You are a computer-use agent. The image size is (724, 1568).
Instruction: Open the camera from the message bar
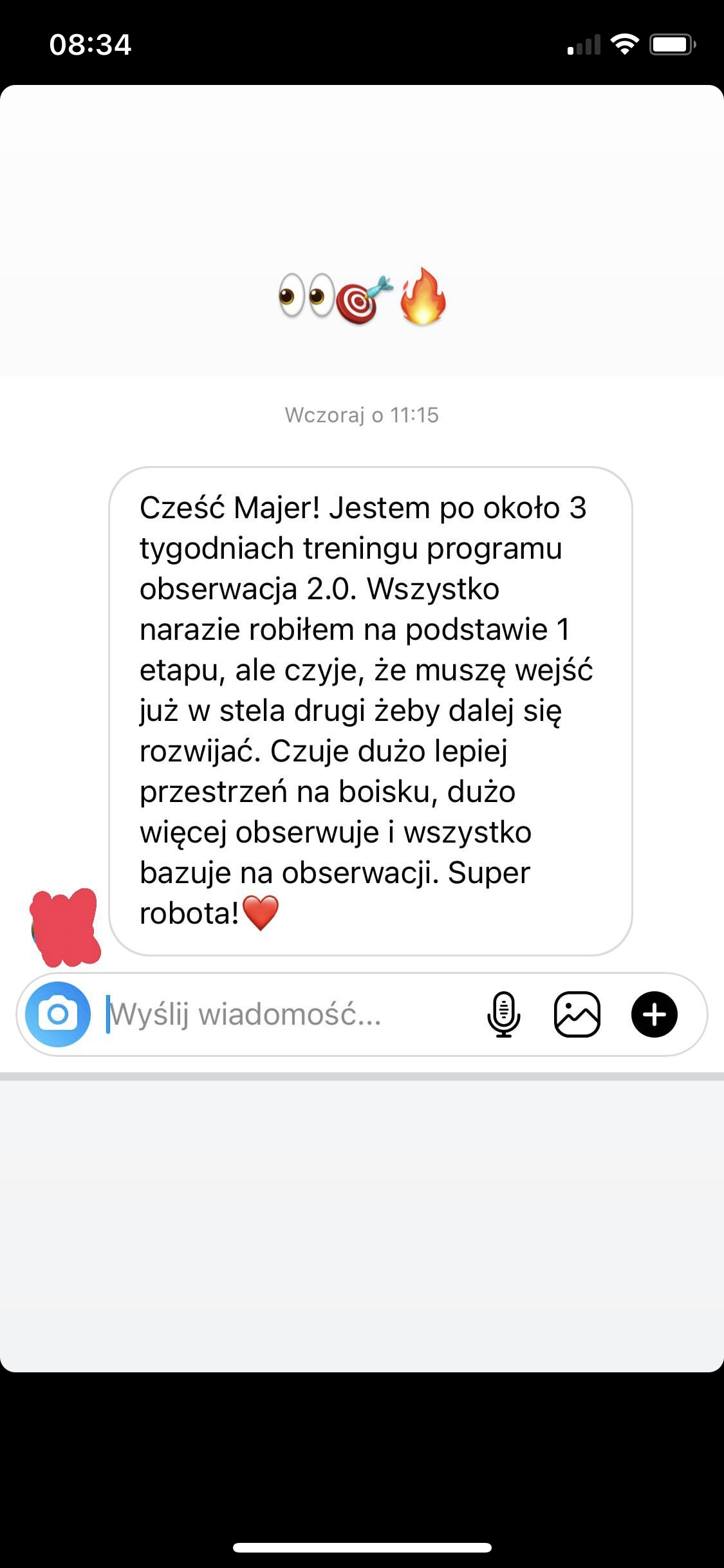point(58,1014)
